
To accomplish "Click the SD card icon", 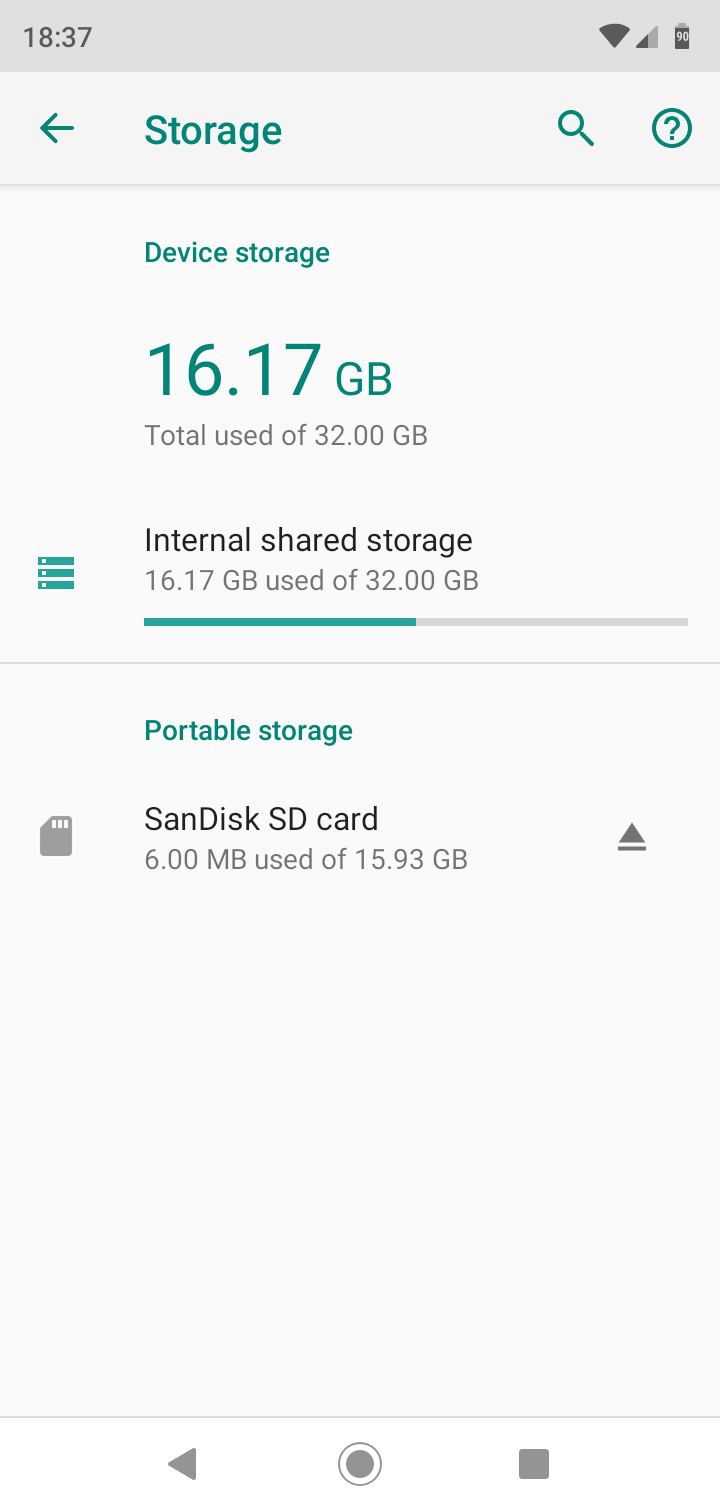I will pyautogui.click(x=57, y=836).
